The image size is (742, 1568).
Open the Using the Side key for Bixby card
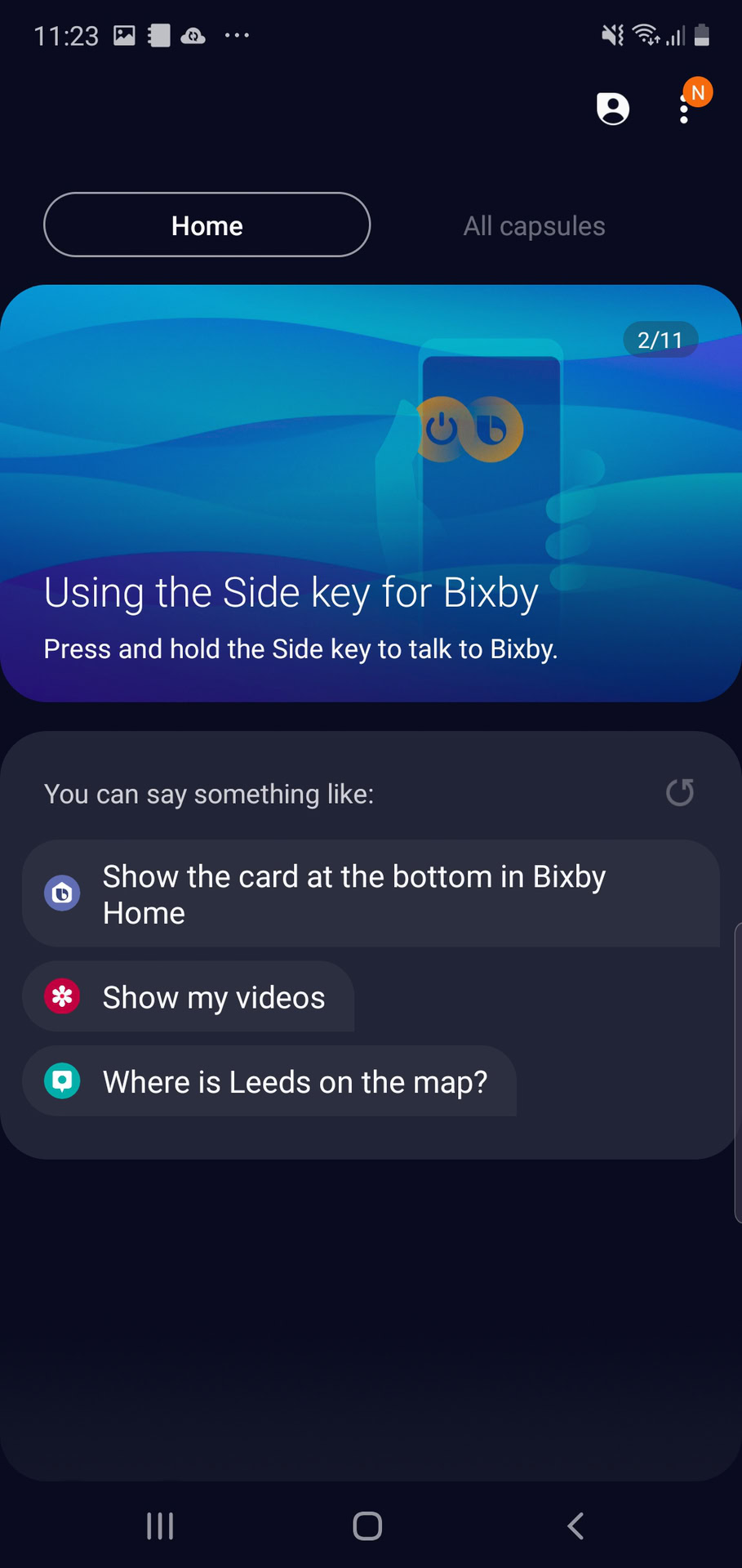pos(371,493)
